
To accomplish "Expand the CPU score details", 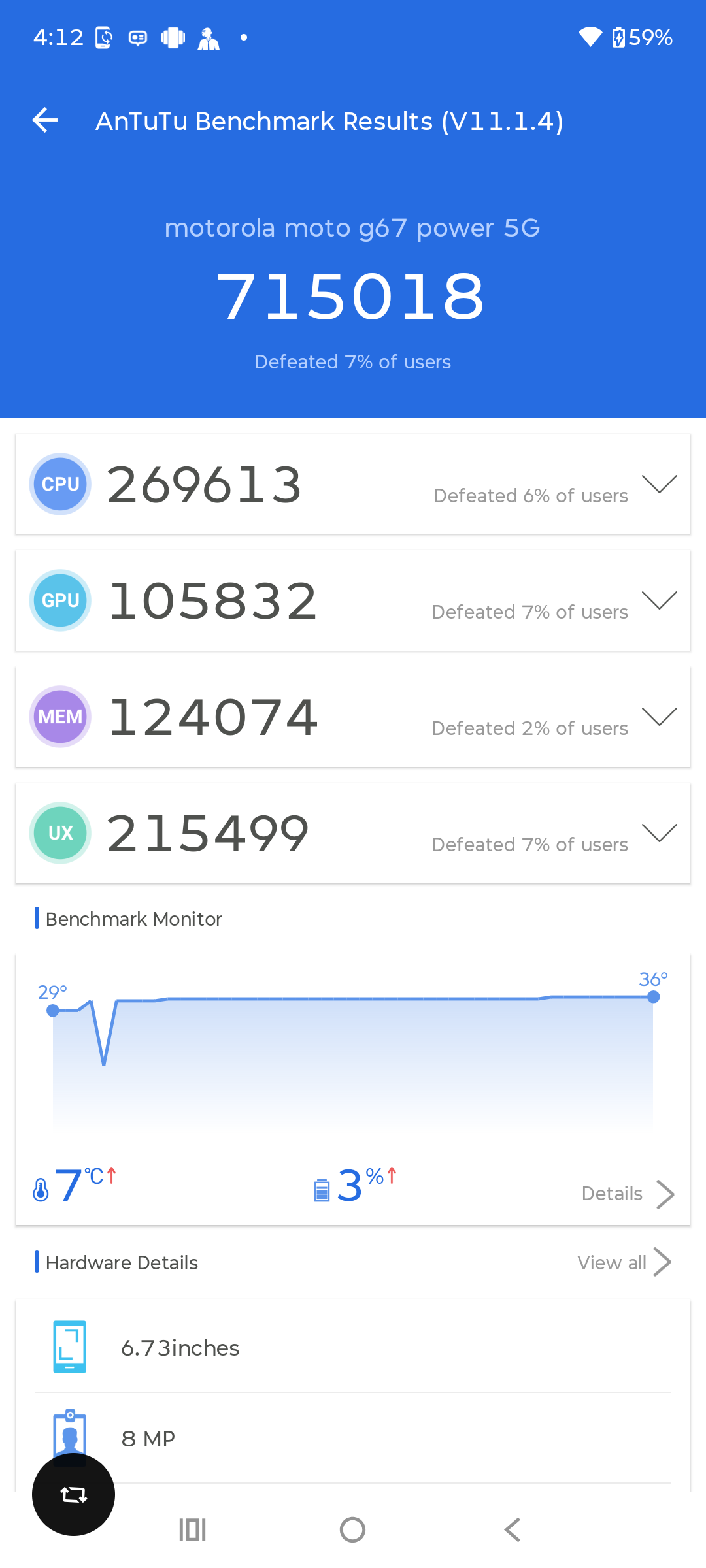I will 659,484.
